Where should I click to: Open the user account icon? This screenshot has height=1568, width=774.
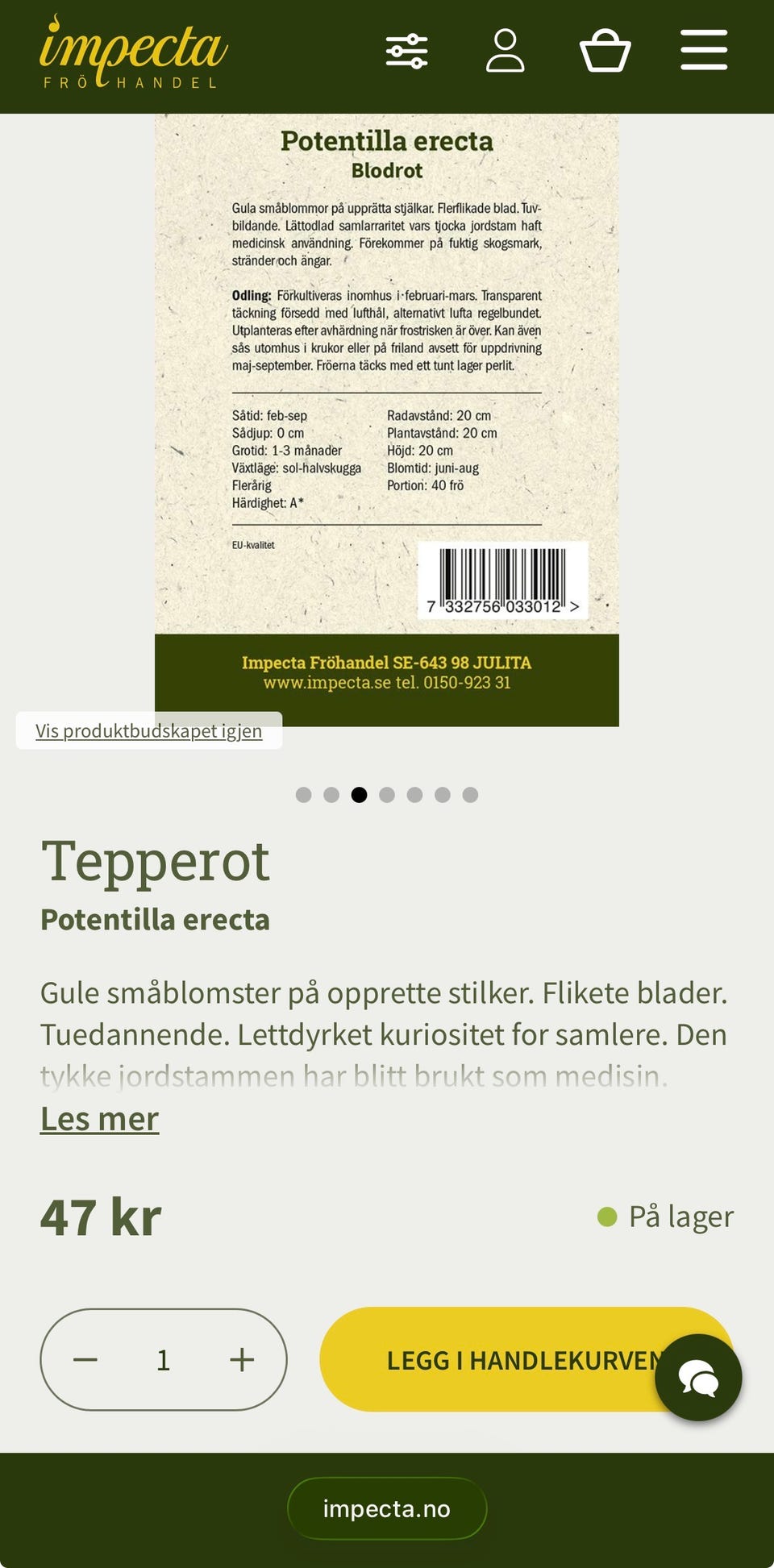click(x=506, y=50)
